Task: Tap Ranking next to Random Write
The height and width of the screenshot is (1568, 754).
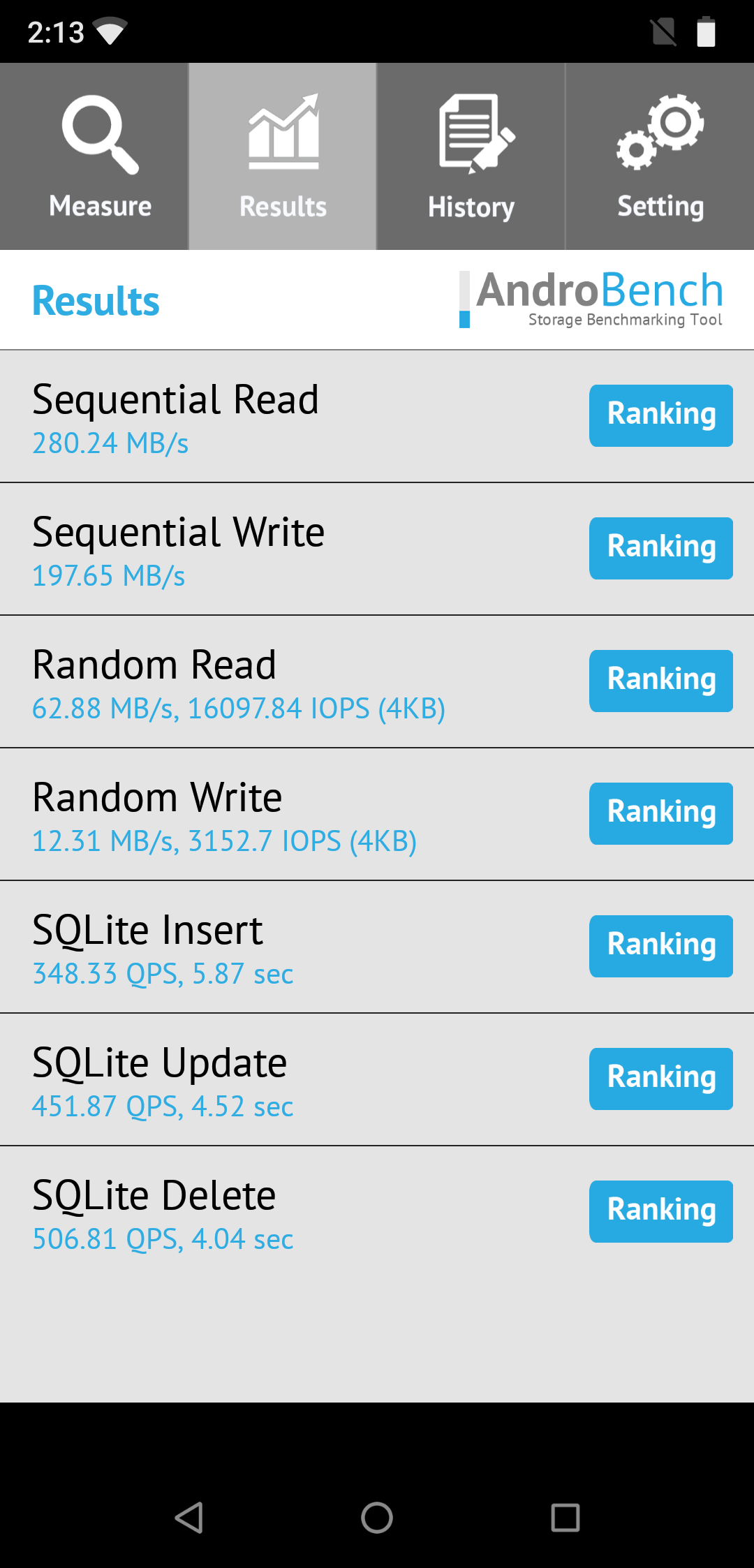Action: (660, 813)
